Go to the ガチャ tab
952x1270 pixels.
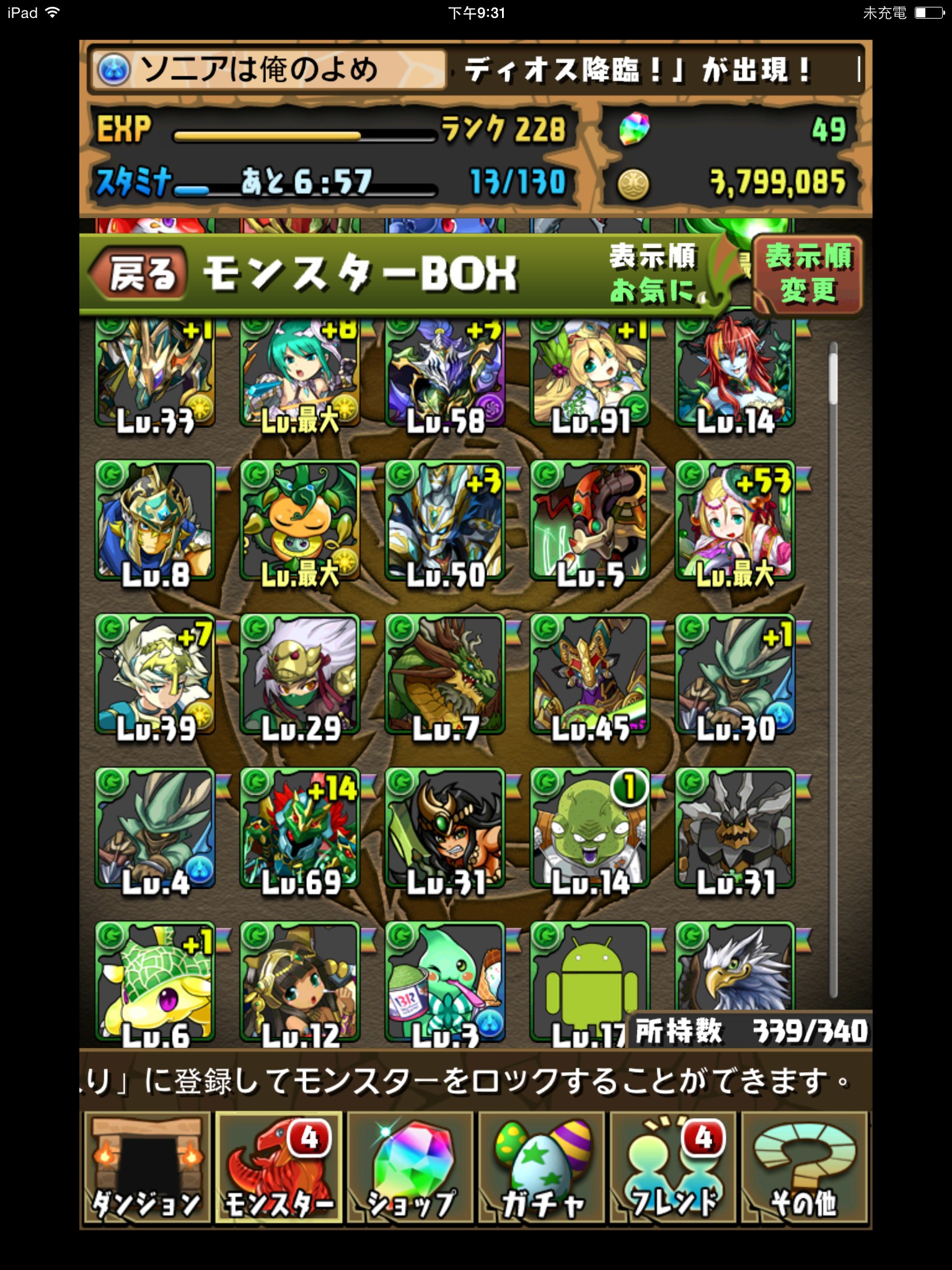pyautogui.click(x=542, y=1167)
